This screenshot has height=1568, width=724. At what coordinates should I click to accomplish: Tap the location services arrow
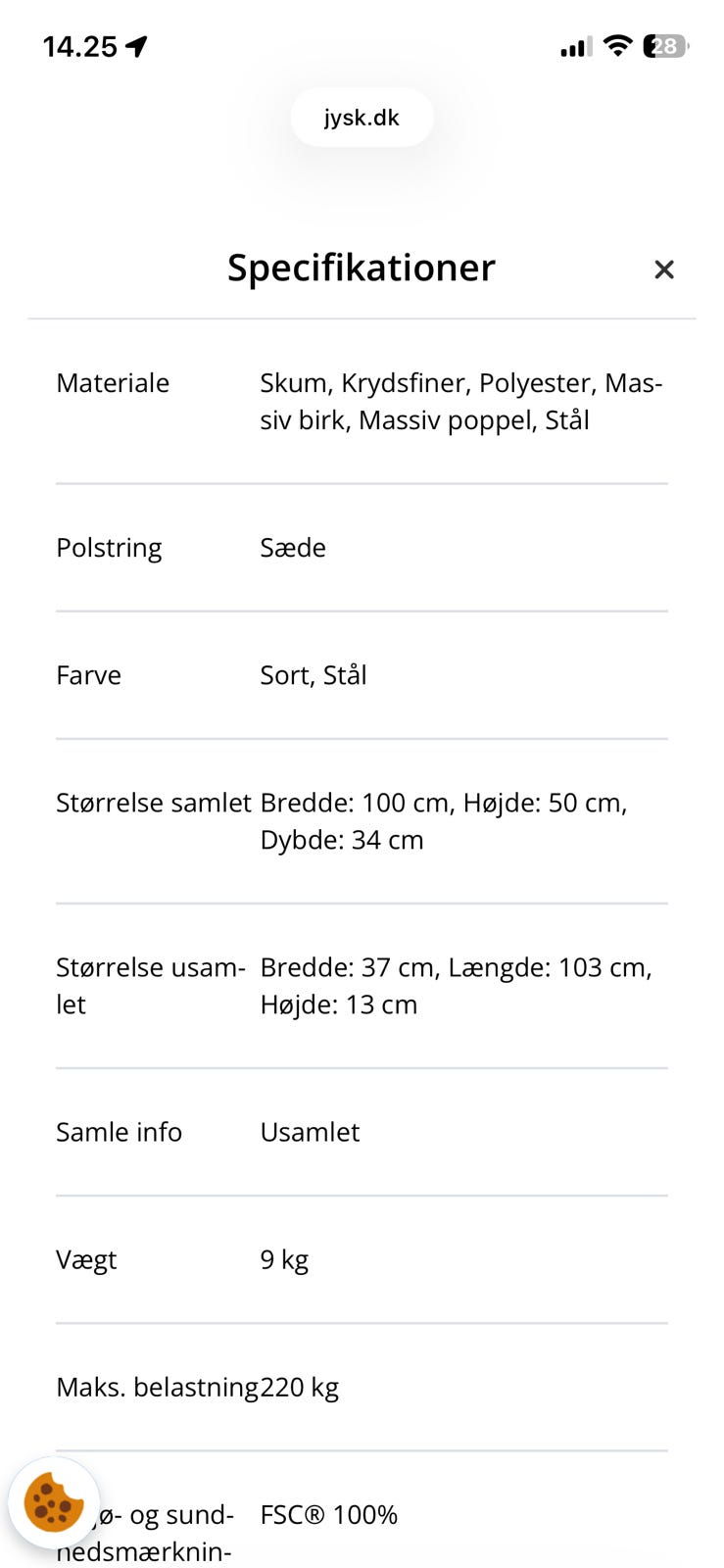(135, 44)
